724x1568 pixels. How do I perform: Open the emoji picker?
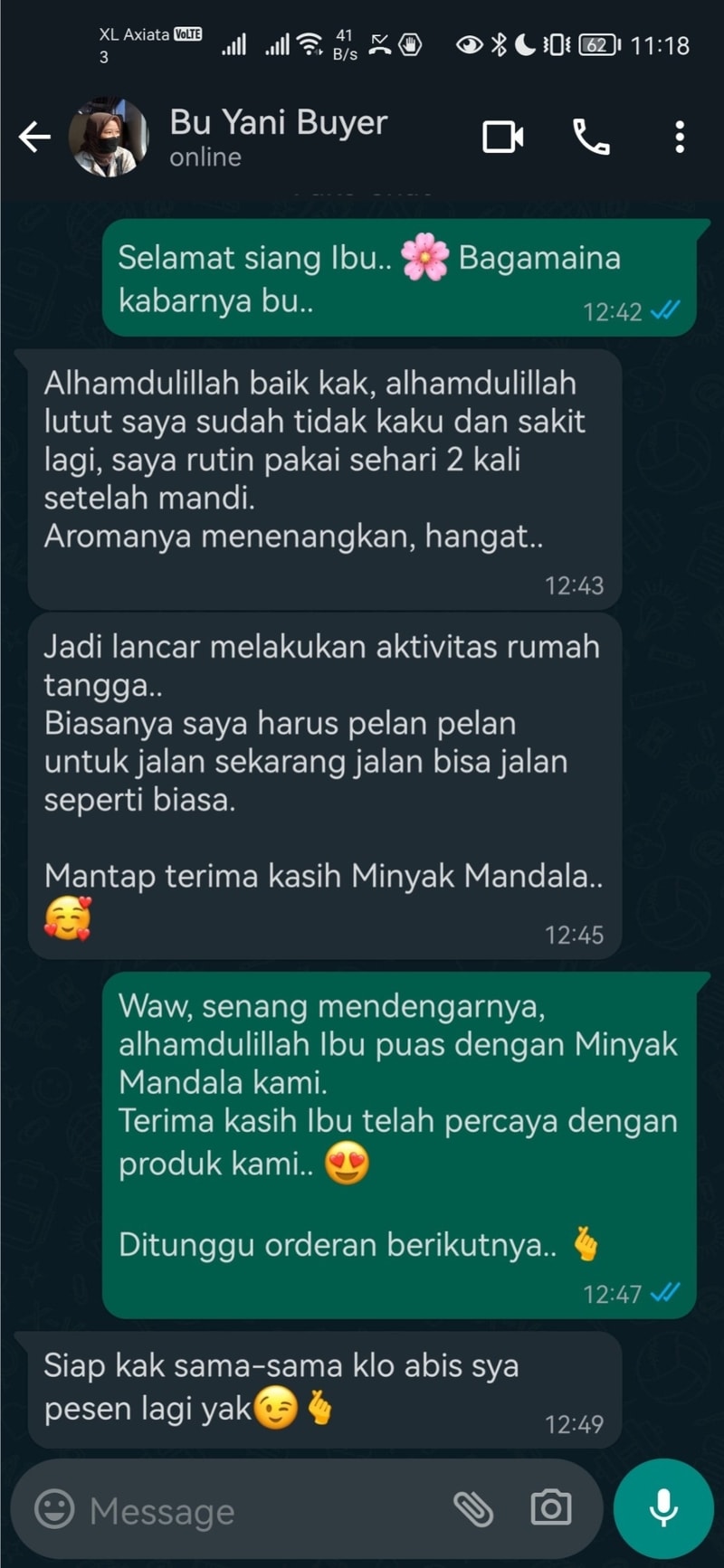54,1508
